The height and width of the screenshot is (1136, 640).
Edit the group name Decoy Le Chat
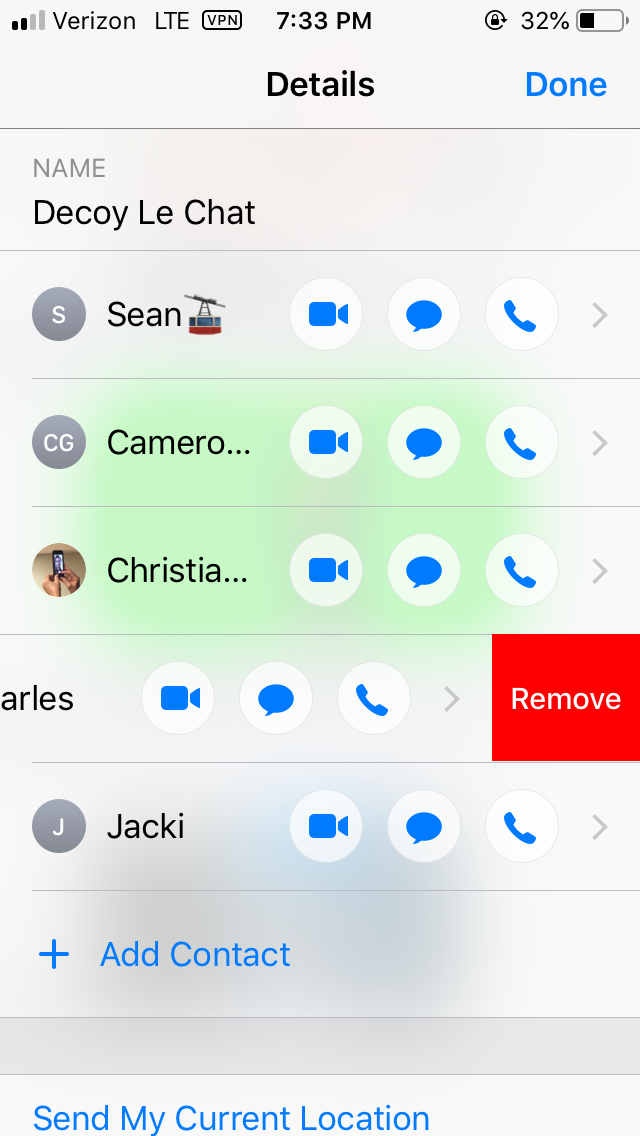(x=144, y=213)
